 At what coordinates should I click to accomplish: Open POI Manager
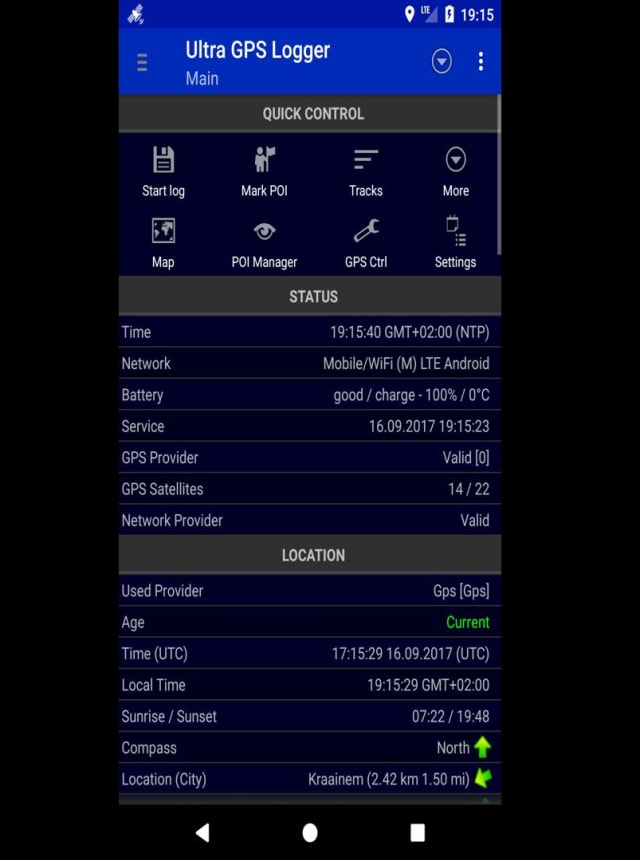pyautogui.click(x=264, y=243)
